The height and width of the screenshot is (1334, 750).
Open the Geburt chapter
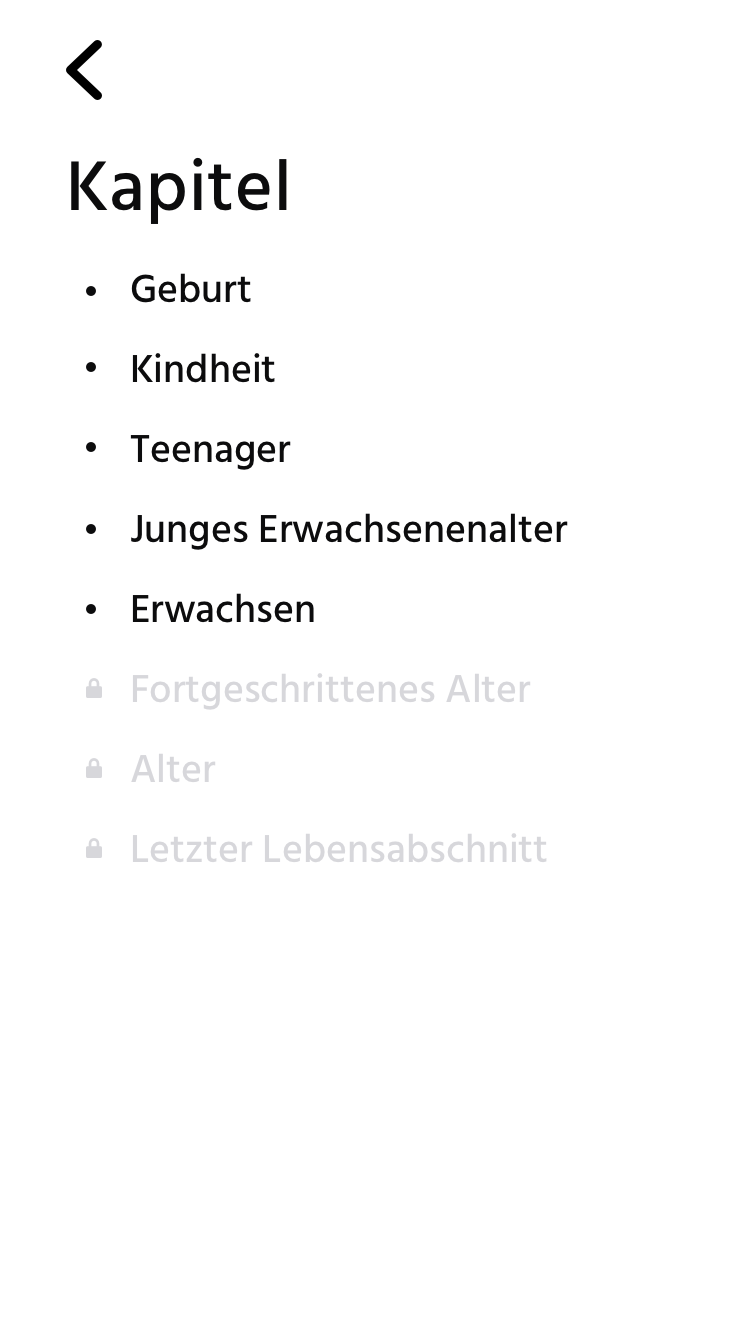click(190, 289)
